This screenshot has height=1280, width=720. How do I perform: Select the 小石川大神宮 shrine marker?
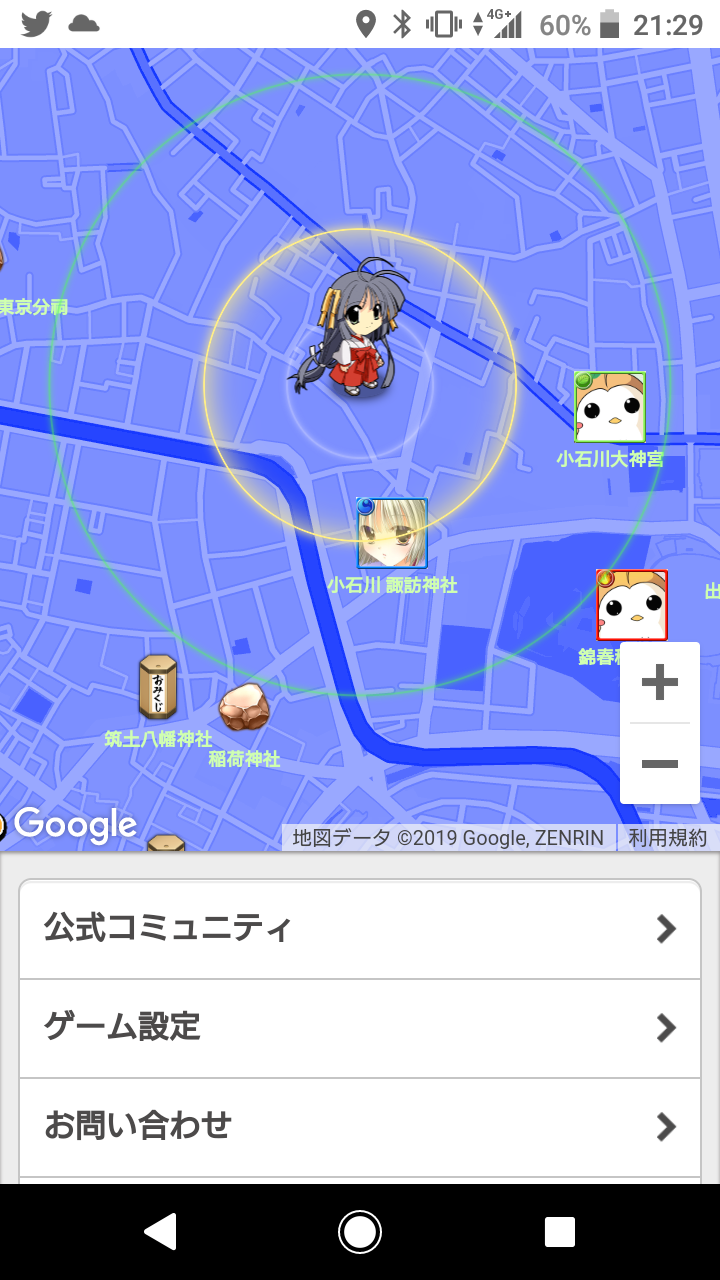[x=610, y=407]
